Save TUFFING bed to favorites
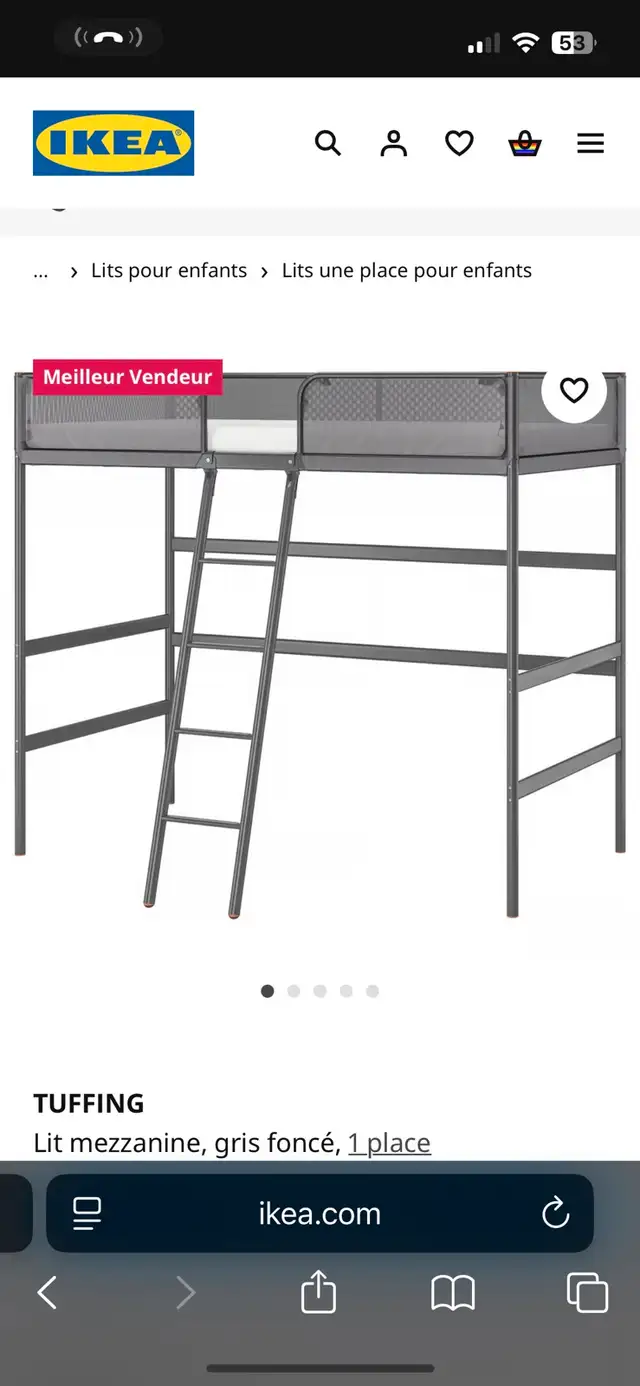This screenshot has height=1386, width=640. pos(574,390)
